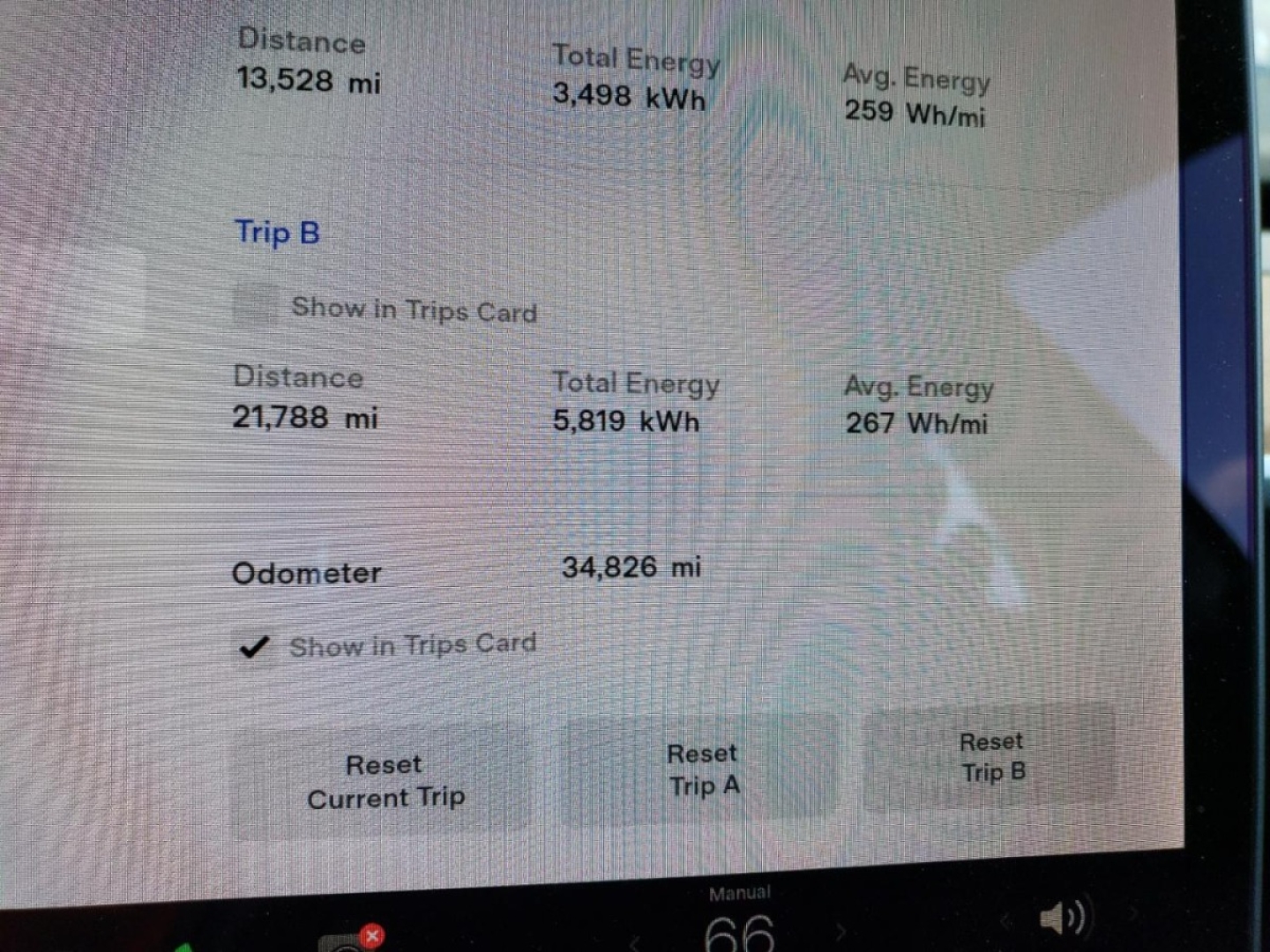The height and width of the screenshot is (952, 1270).
Task: Raise the cabin temperature with right arrow
Action: click(x=840, y=931)
